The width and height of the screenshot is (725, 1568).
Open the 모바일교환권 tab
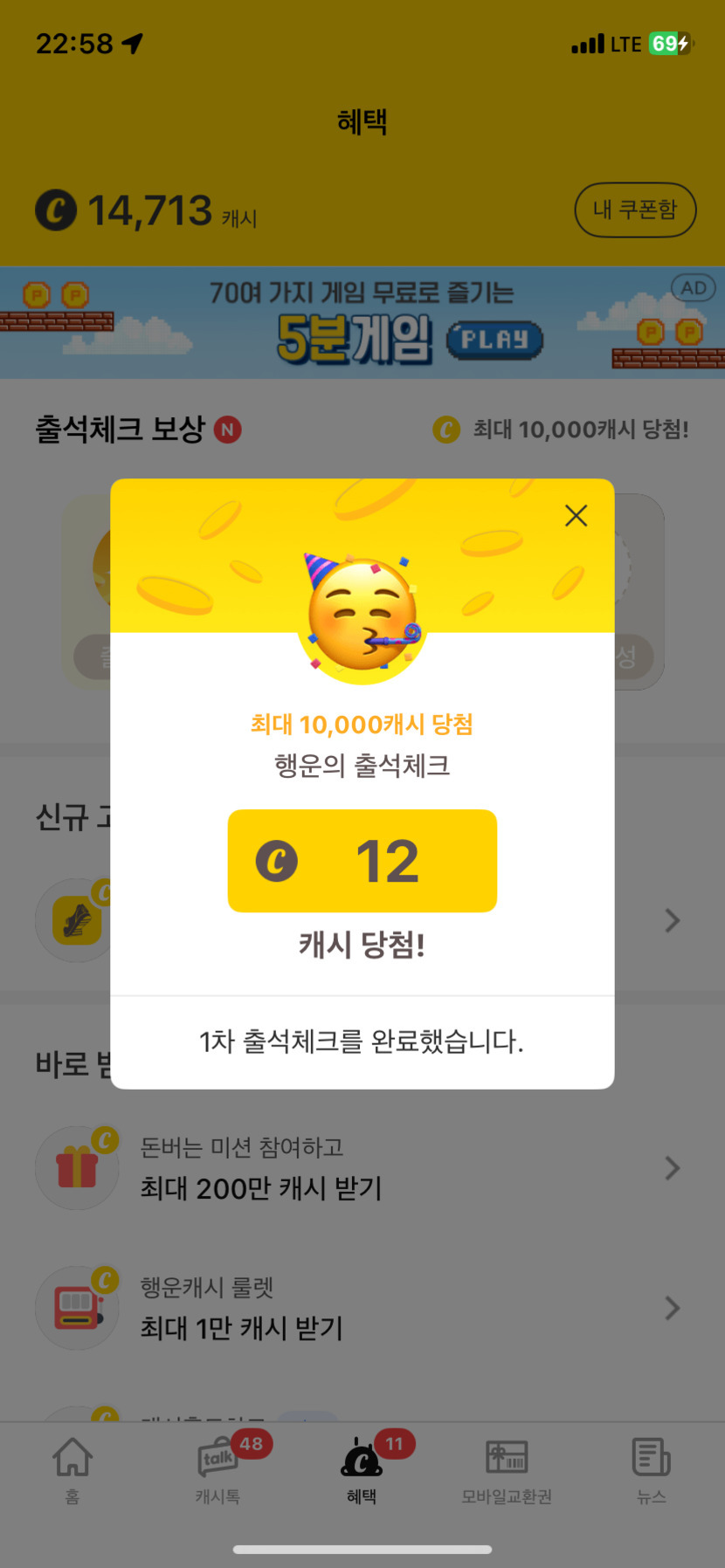pyautogui.click(x=507, y=1470)
